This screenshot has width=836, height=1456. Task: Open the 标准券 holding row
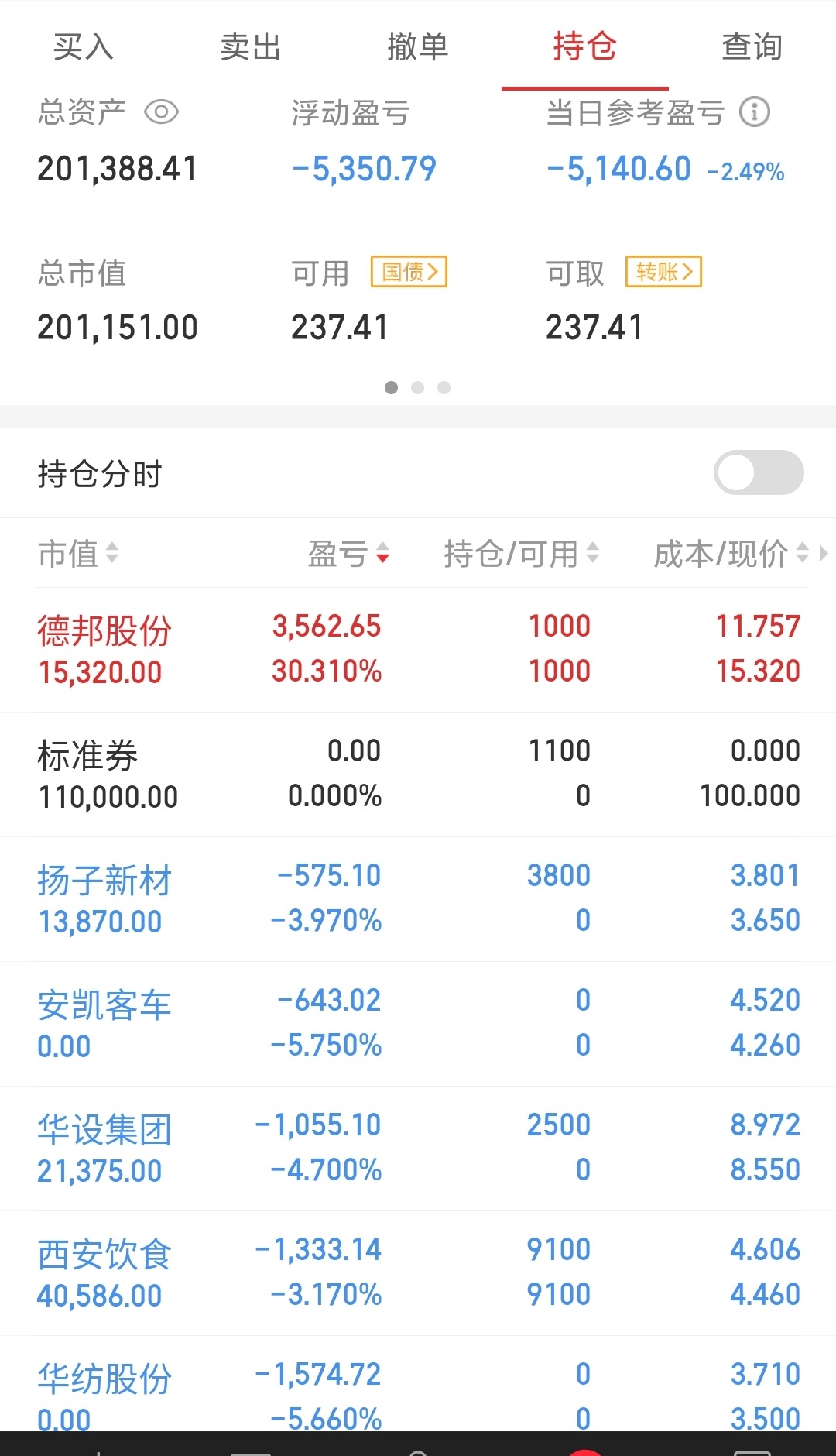pos(418,774)
